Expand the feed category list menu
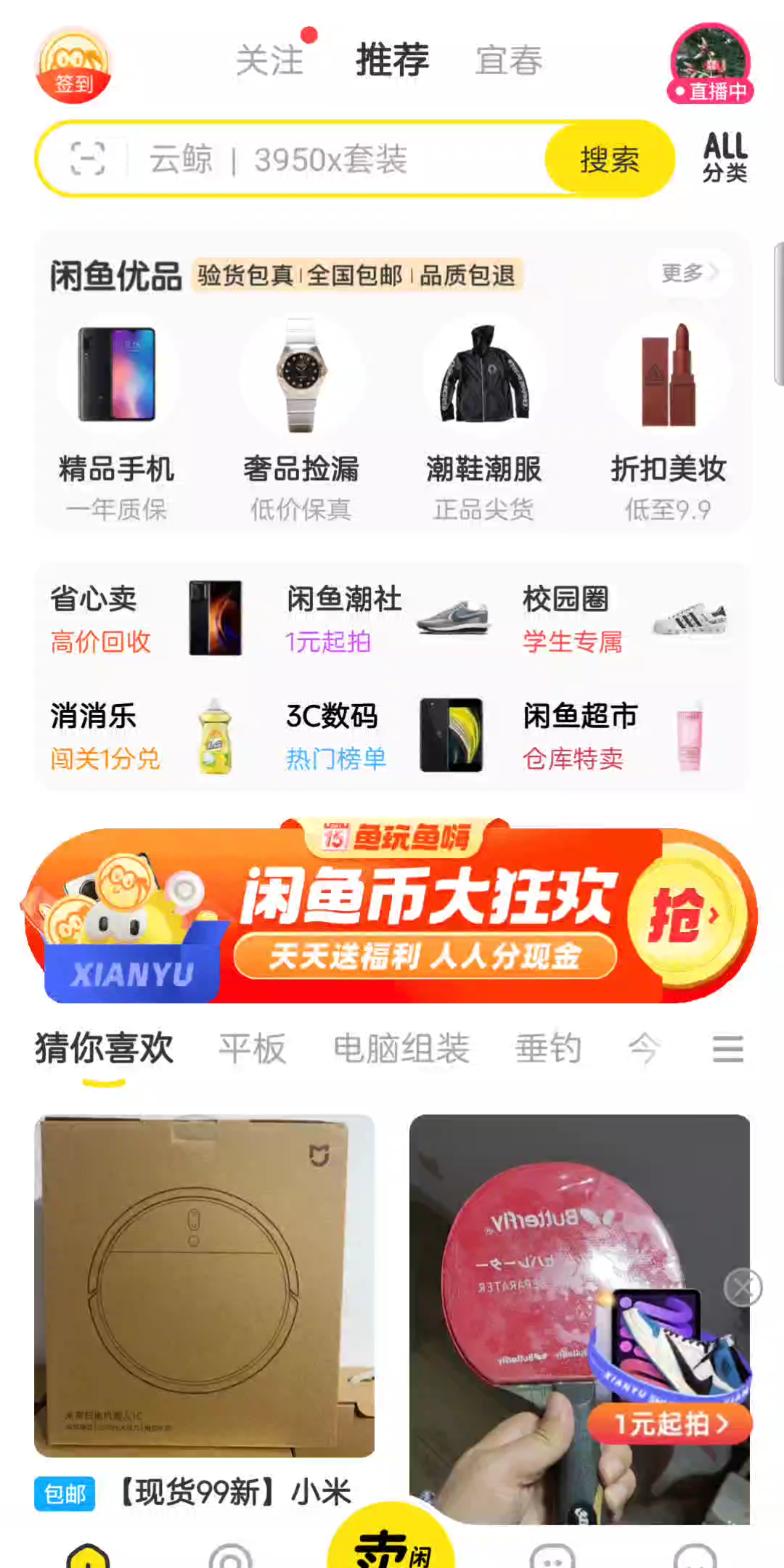The width and height of the screenshot is (784, 1568). [727, 1049]
